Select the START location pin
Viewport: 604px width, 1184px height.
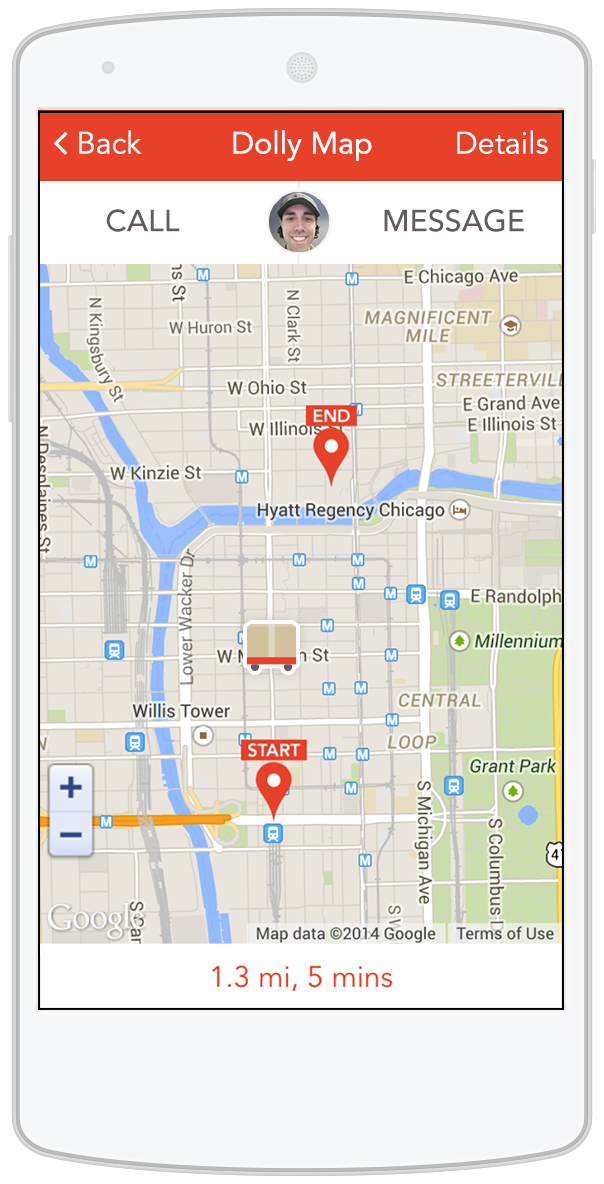pyautogui.click(x=273, y=785)
